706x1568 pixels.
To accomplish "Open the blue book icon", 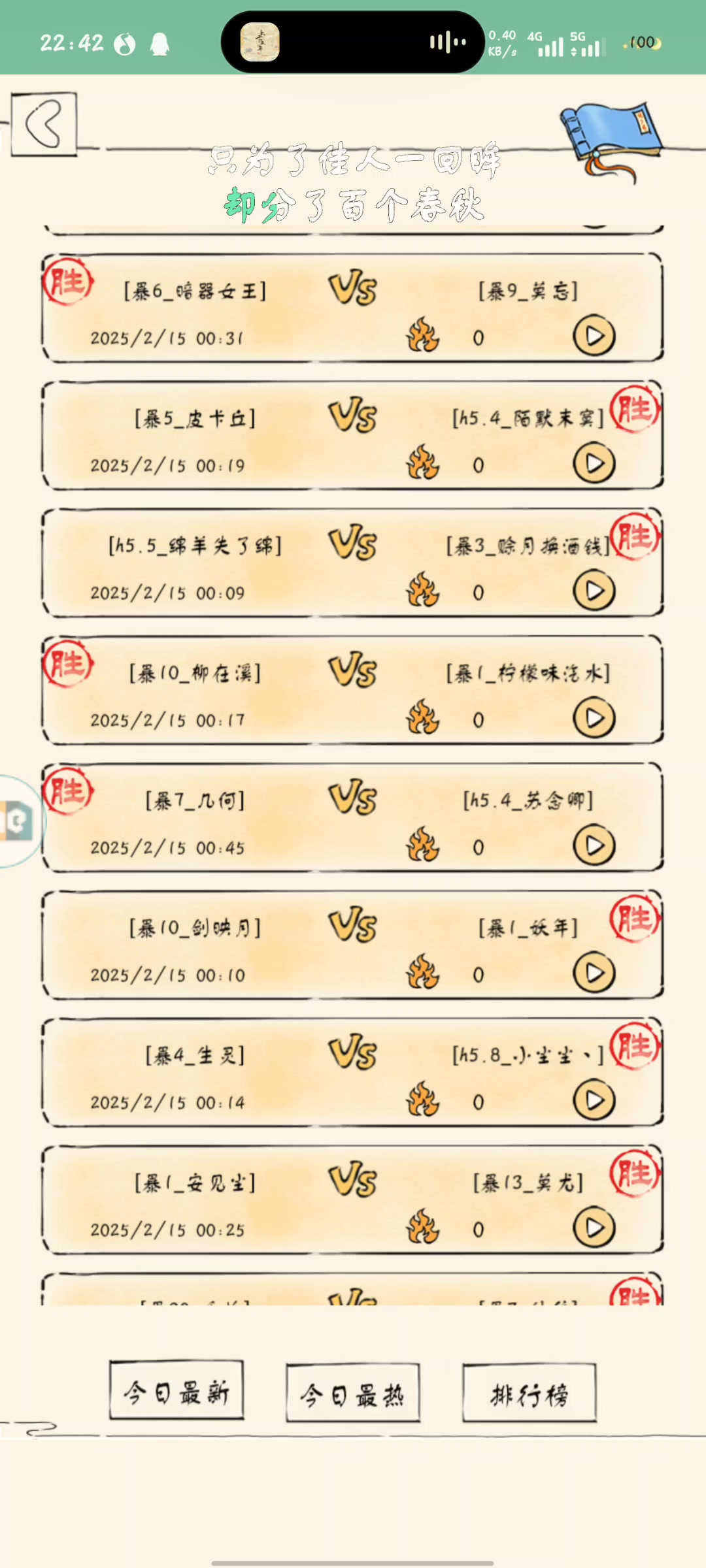I will tap(612, 139).
